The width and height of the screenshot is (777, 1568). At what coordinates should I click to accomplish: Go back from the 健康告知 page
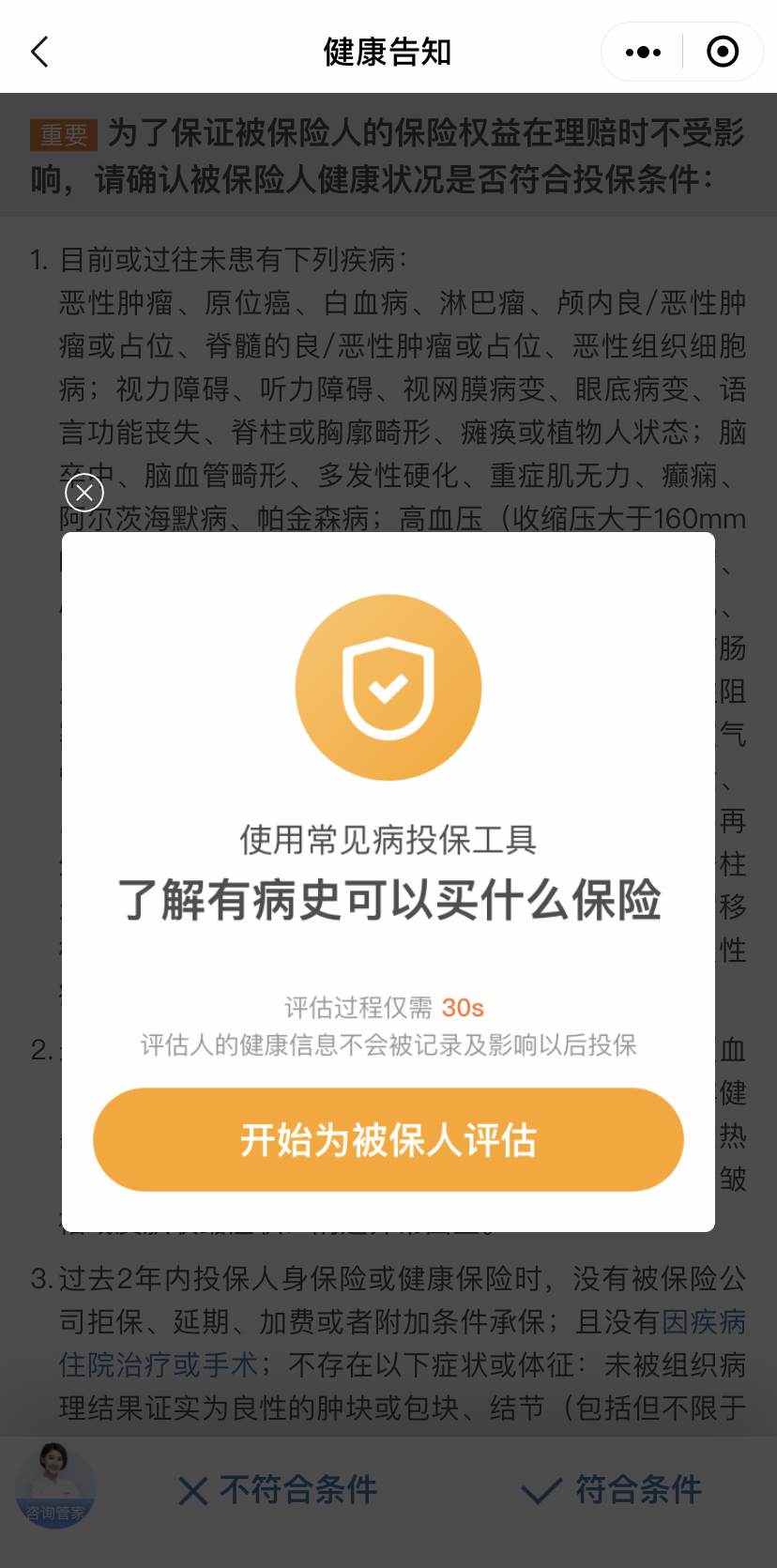click(x=39, y=53)
